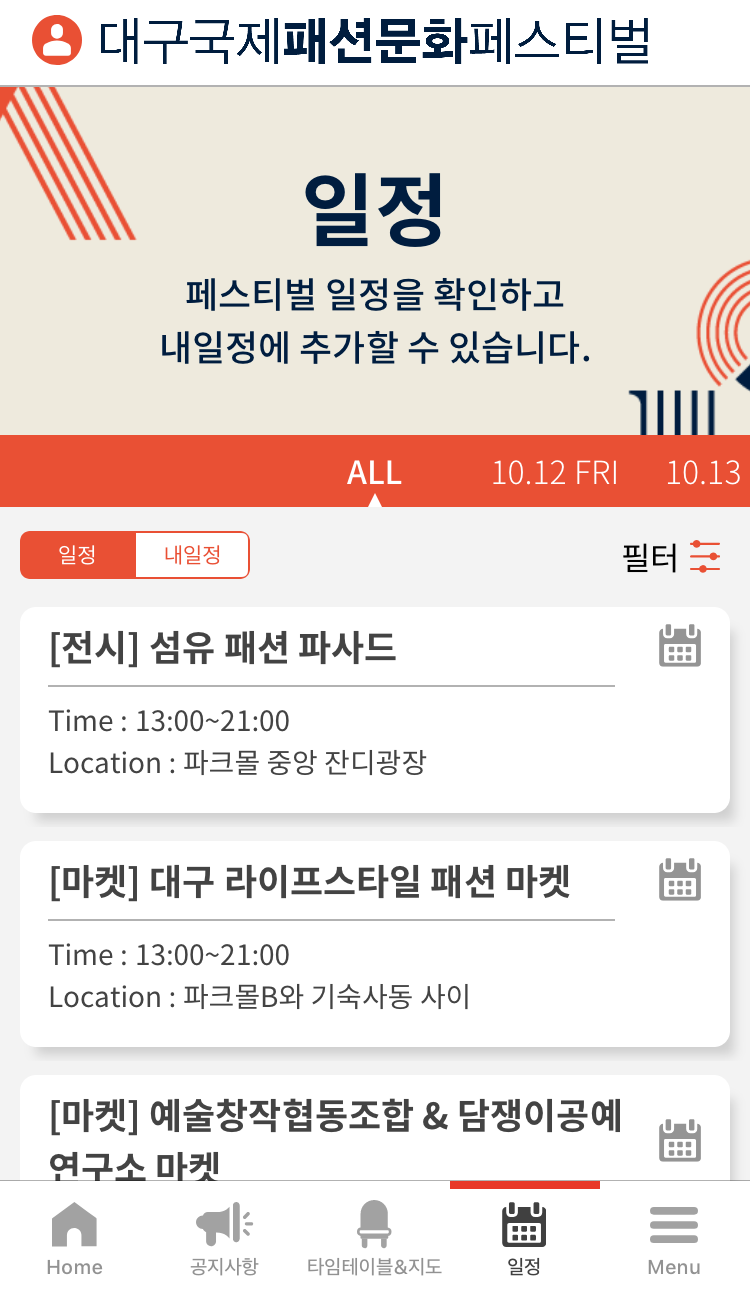Tap the 일정 tab in bottom navigation
The width and height of the screenshot is (750, 1291).
pos(524,1238)
